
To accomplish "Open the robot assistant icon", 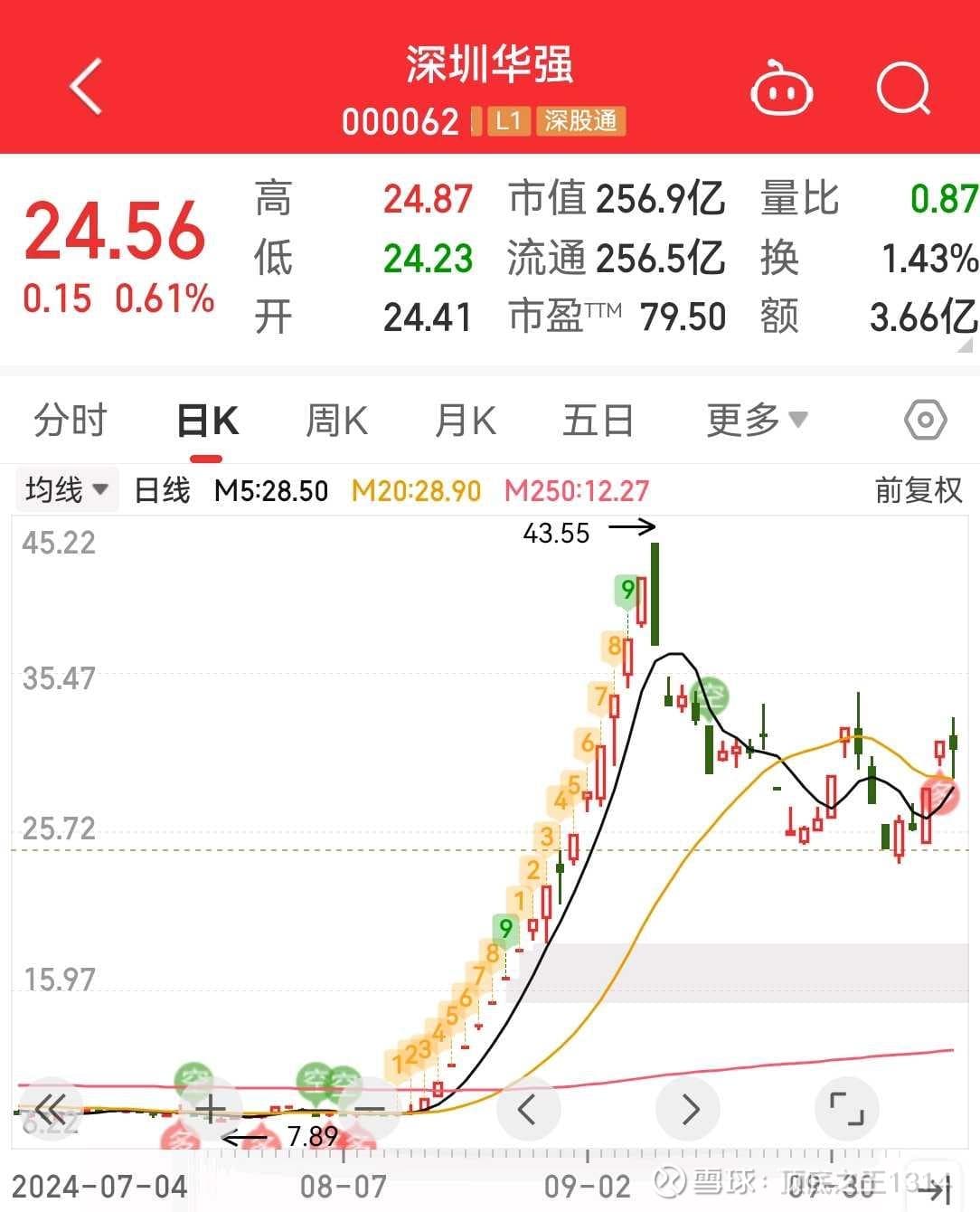I will click(x=781, y=90).
